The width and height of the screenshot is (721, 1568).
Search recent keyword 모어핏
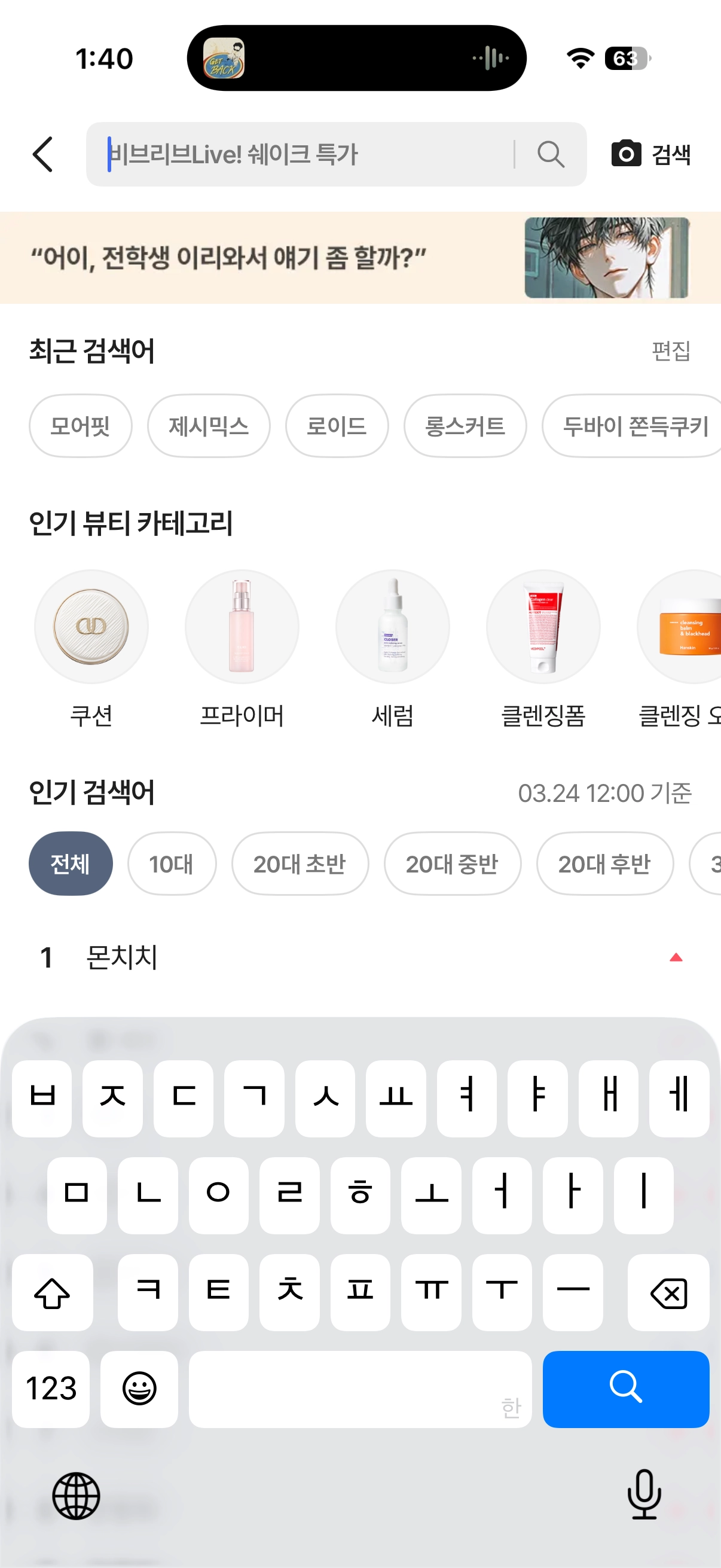point(80,426)
